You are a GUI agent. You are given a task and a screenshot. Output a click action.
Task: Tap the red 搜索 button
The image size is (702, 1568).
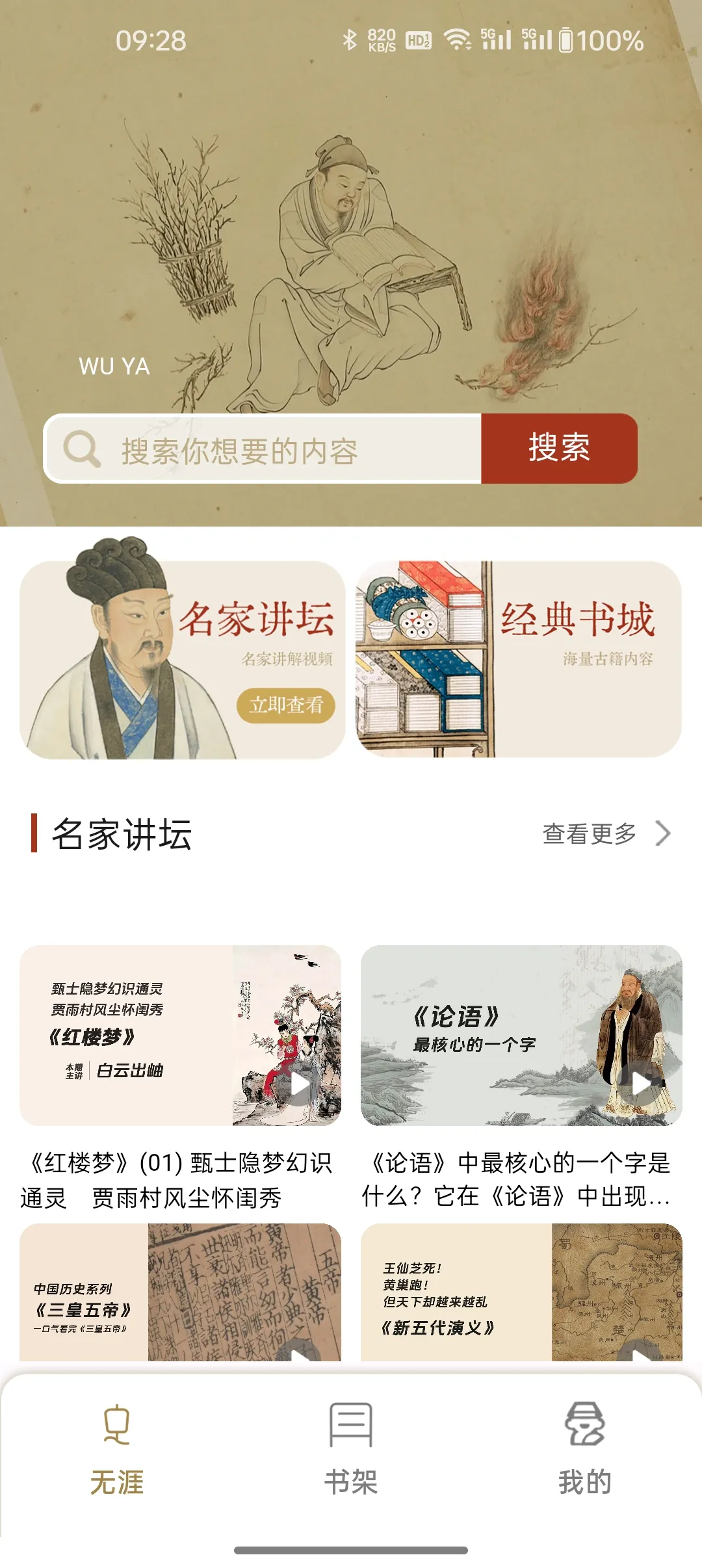[x=558, y=449]
